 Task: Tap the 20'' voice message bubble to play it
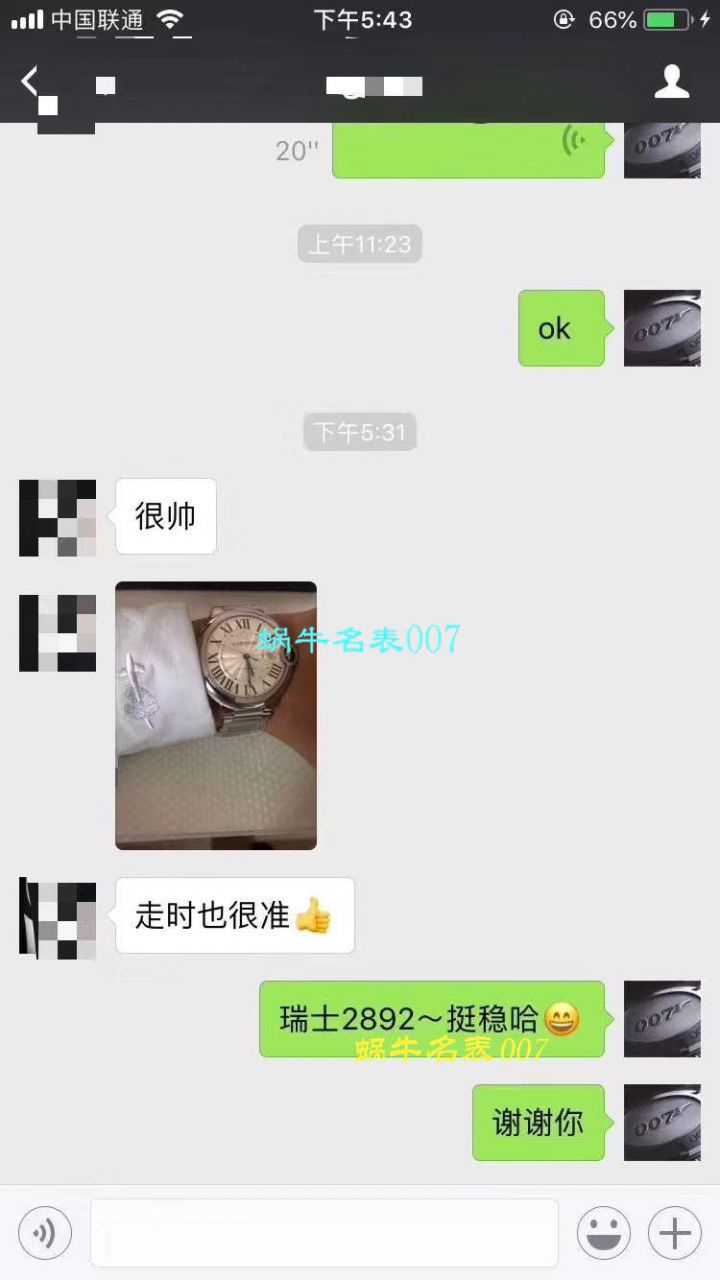(468, 145)
